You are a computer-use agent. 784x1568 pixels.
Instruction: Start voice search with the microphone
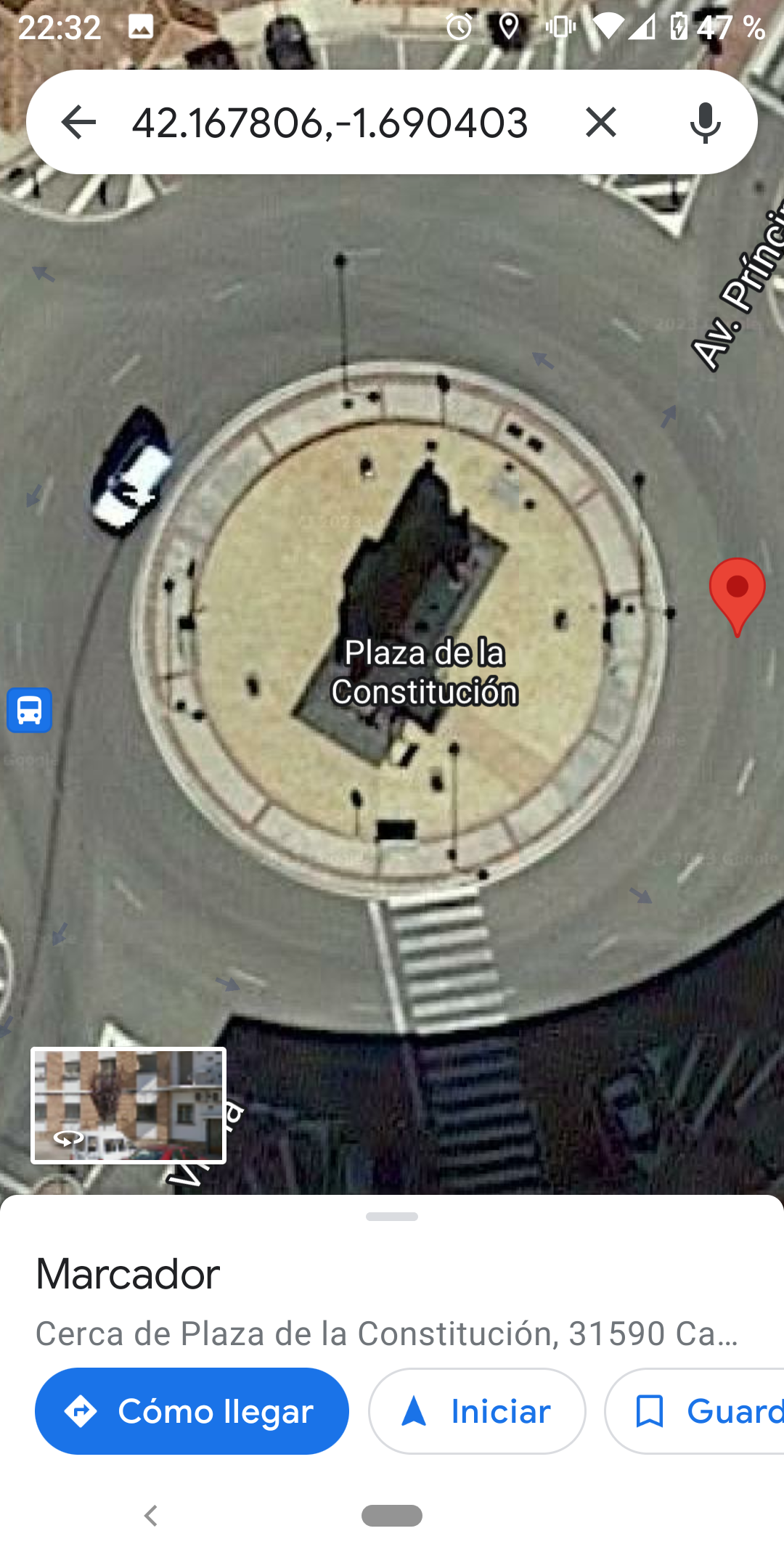coord(705,122)
